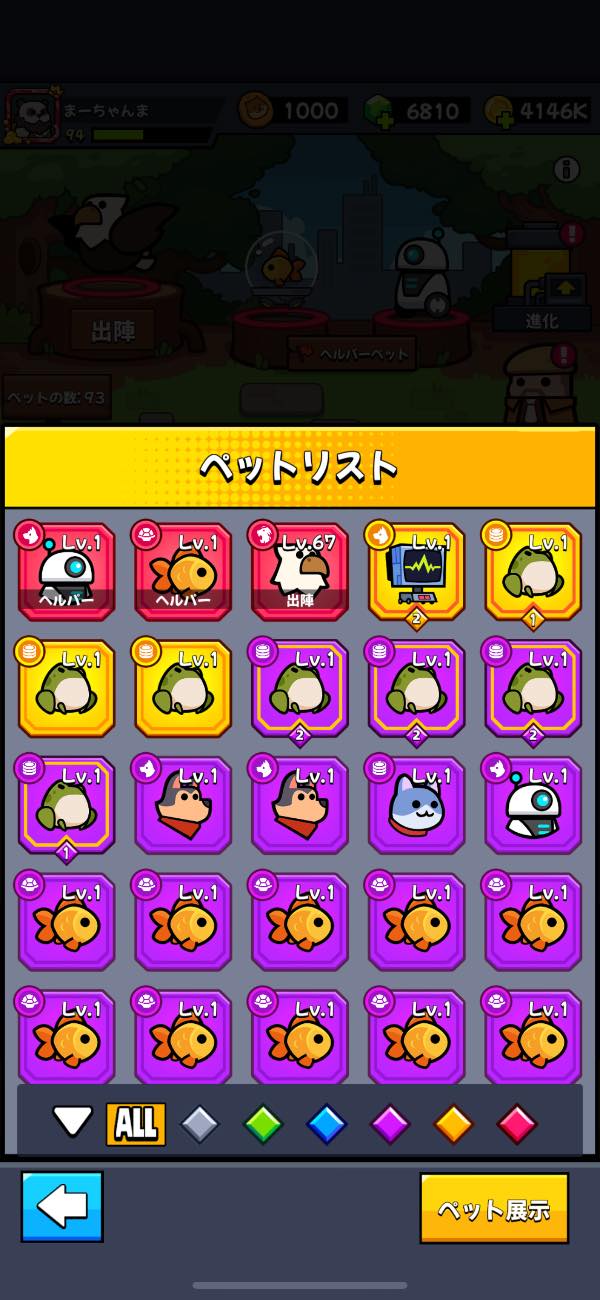
Task: Filter pets by green diamond rarity
Action: (263, 1124)
